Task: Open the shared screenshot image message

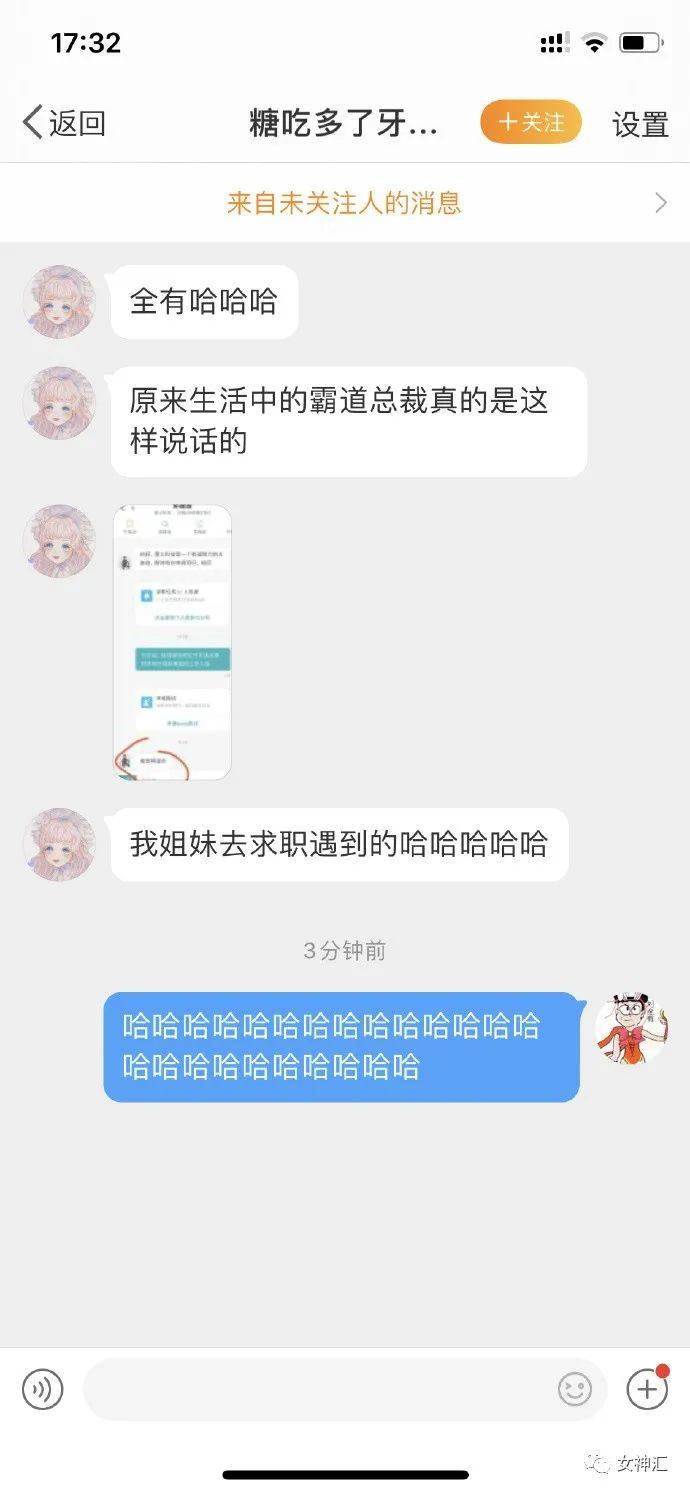Action: [172, 642]
